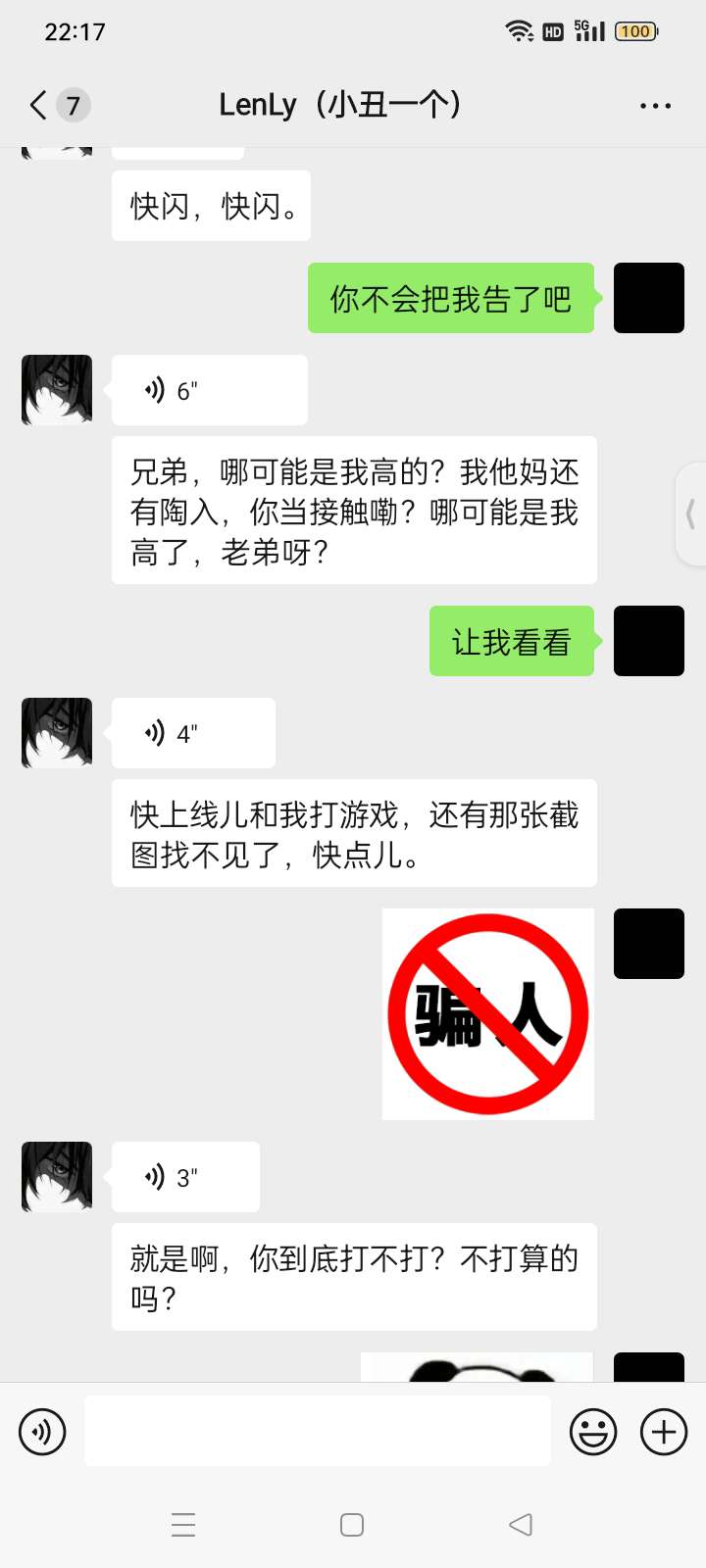View the 骗人 prohibition sticker image
Screen dimensions: 706x1568
click(x=488, y=1014)
